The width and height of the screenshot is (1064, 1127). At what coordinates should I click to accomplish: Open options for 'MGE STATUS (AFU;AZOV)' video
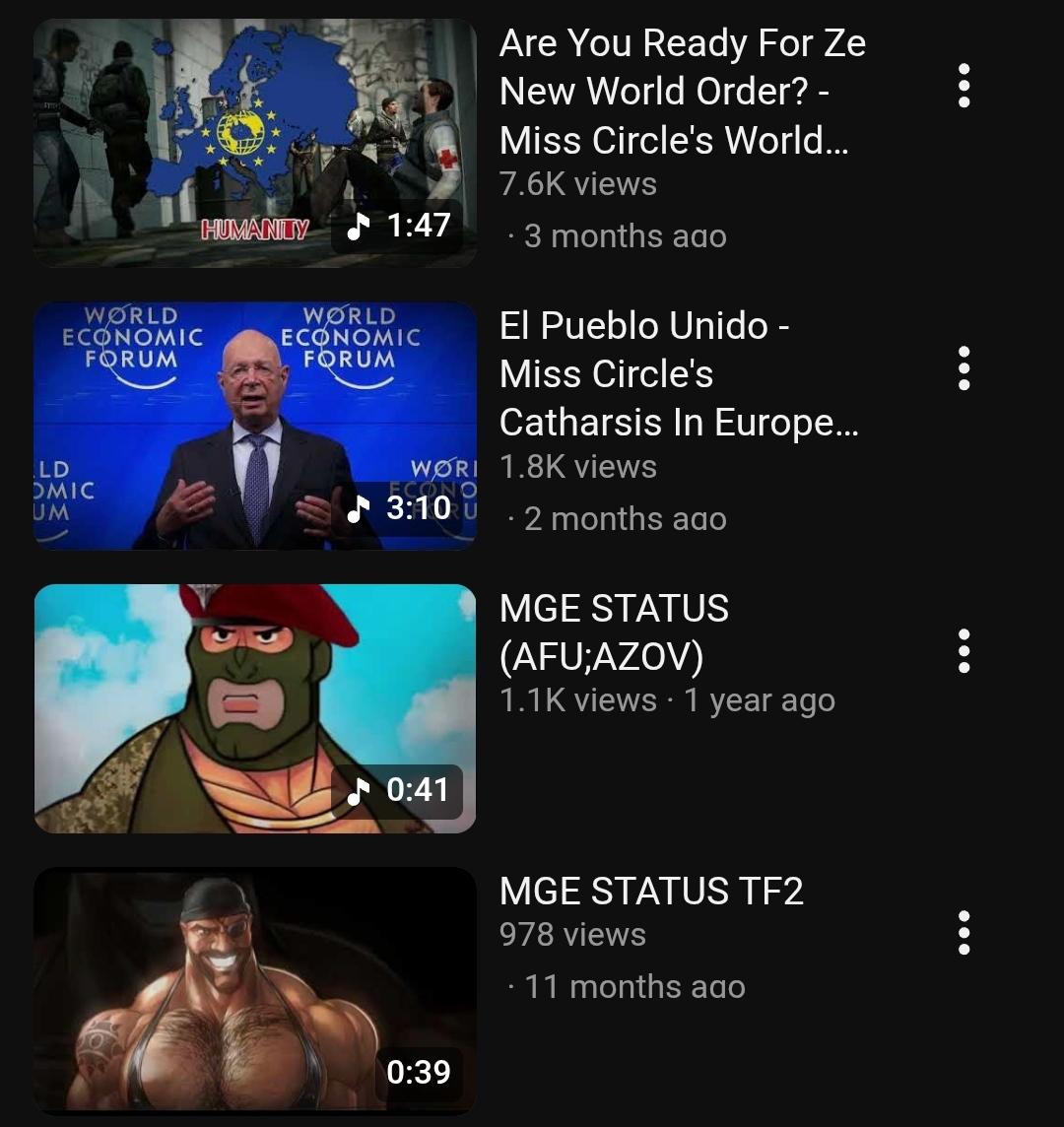[x=964, y=651]
